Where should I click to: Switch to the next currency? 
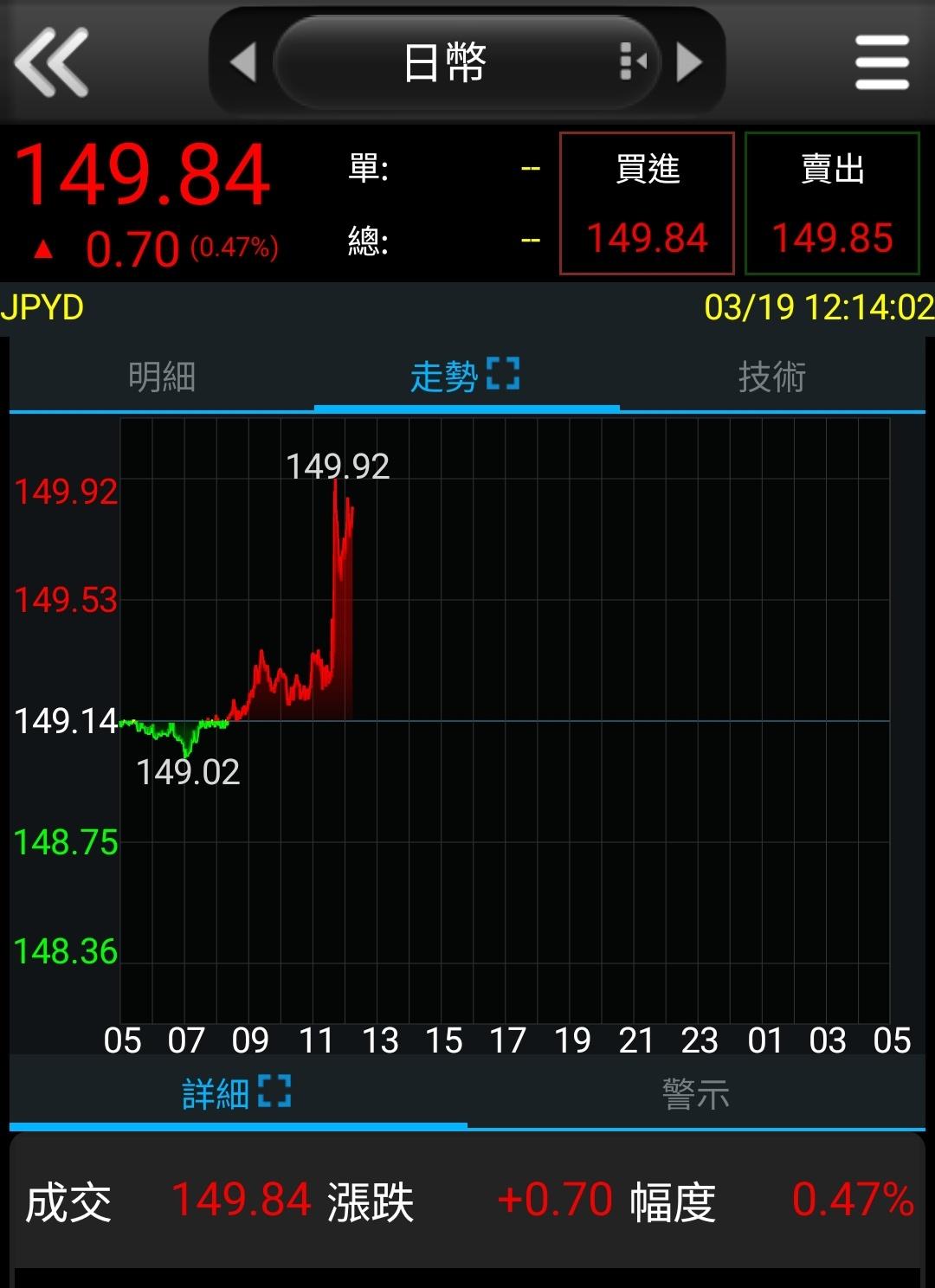689,62
